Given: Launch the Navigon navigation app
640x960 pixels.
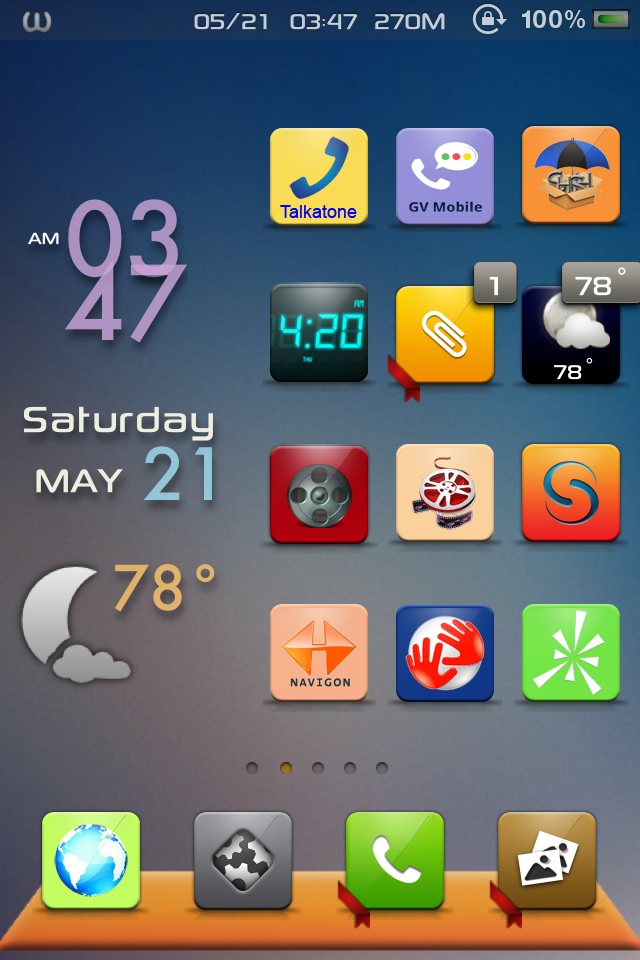Looking at the screenshot, I should point(319,652).
